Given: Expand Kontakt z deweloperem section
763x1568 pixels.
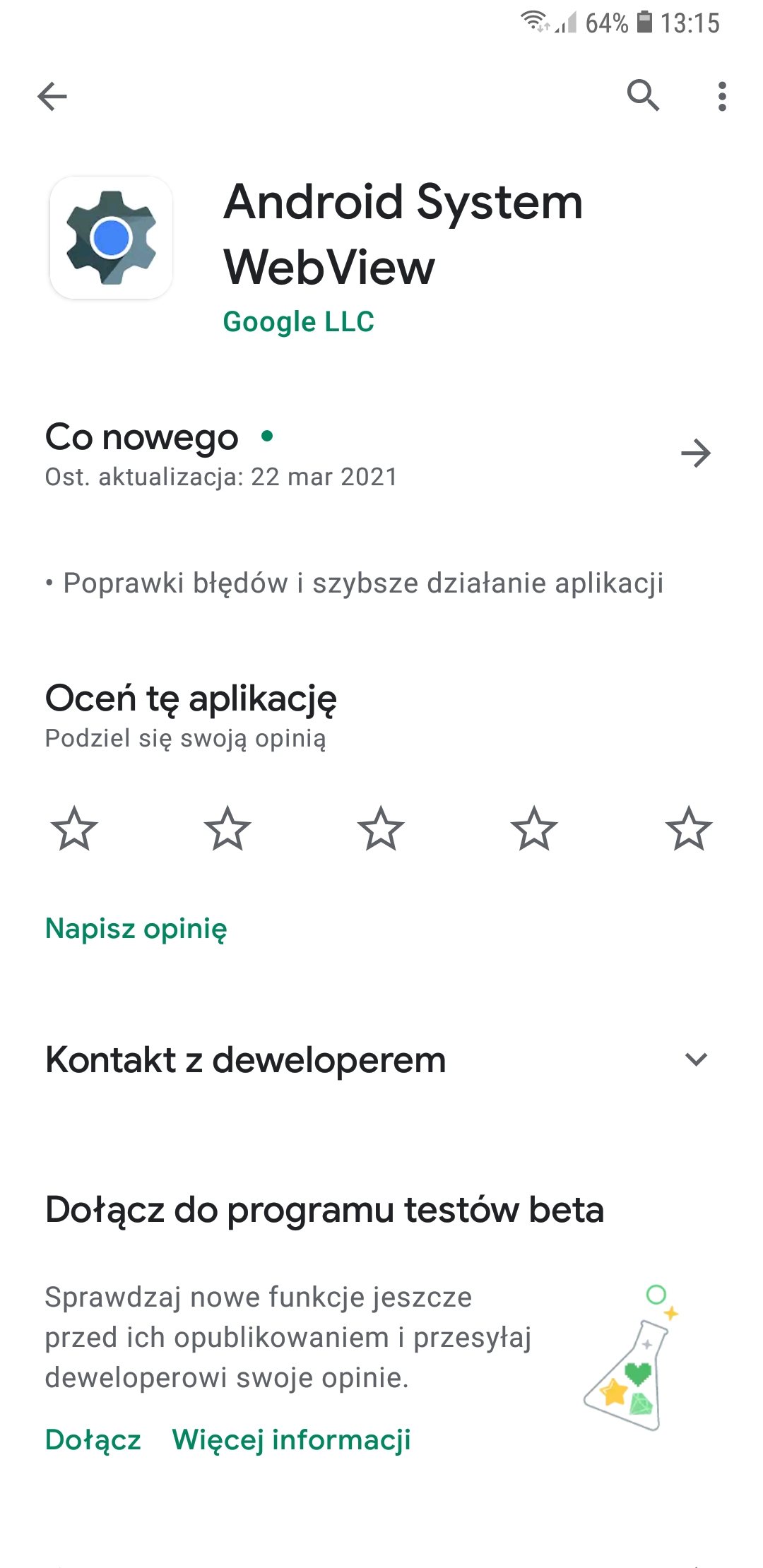Looking at the screenshot, I should coord(696,1059).
